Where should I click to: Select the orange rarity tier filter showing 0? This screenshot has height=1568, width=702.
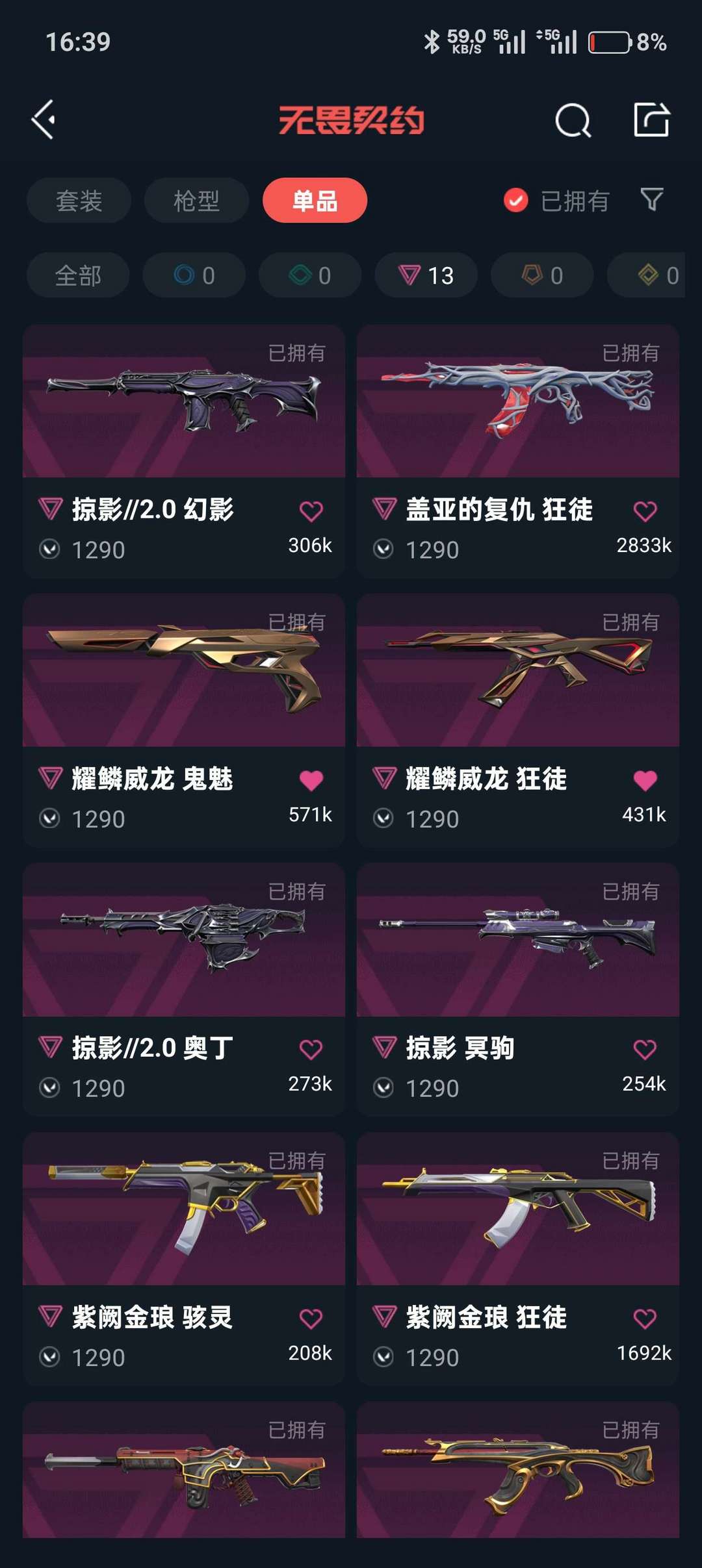tap(541, 275)
